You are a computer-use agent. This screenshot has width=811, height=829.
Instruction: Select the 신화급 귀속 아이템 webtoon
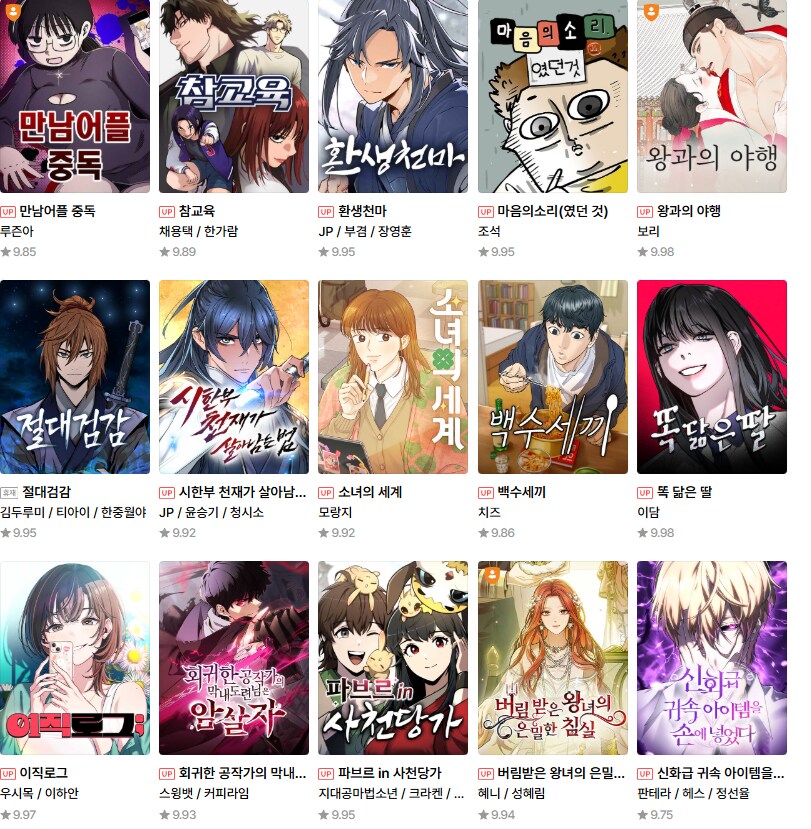coord(711,657)
